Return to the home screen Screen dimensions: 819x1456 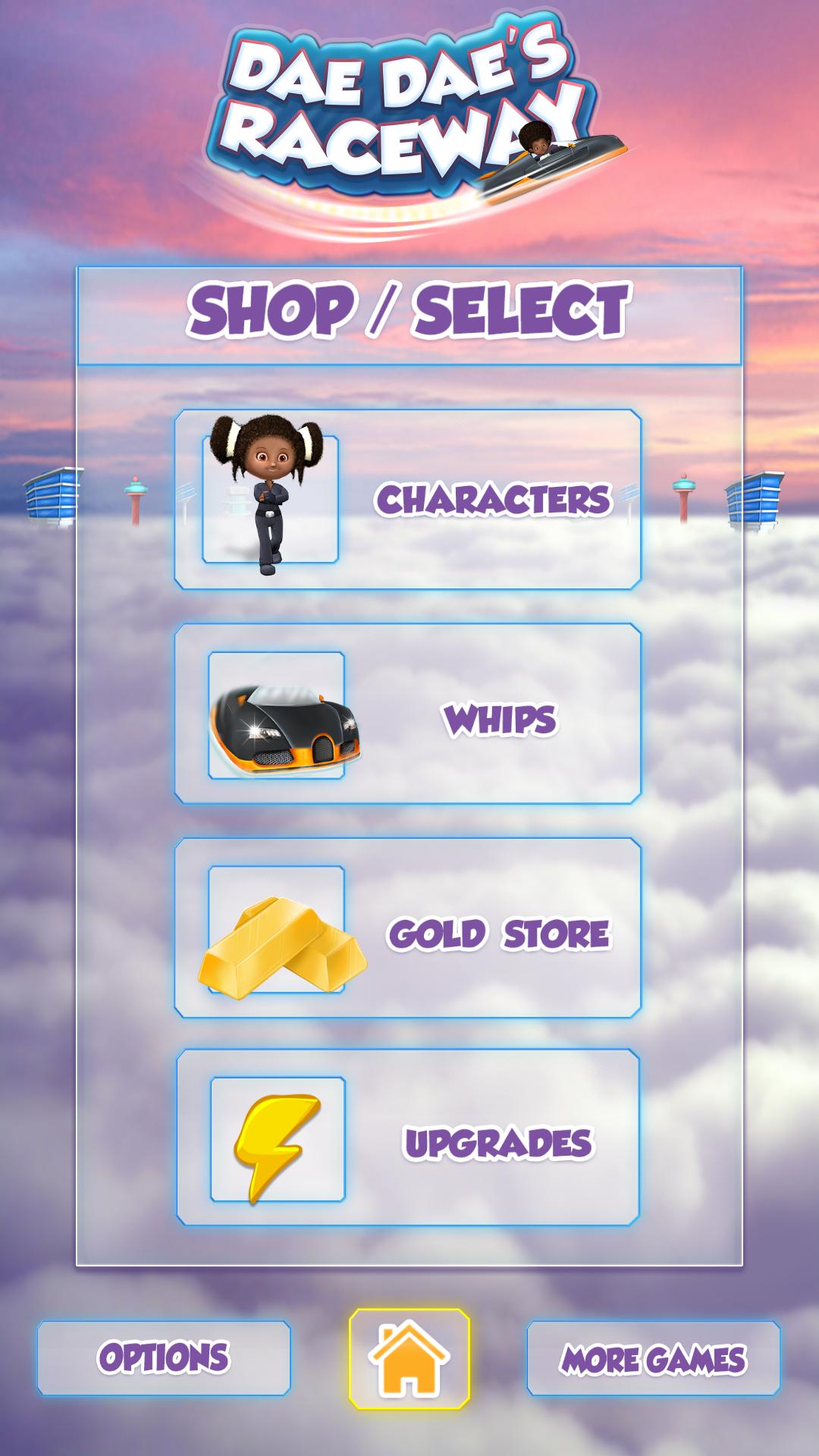point(409,1358)
